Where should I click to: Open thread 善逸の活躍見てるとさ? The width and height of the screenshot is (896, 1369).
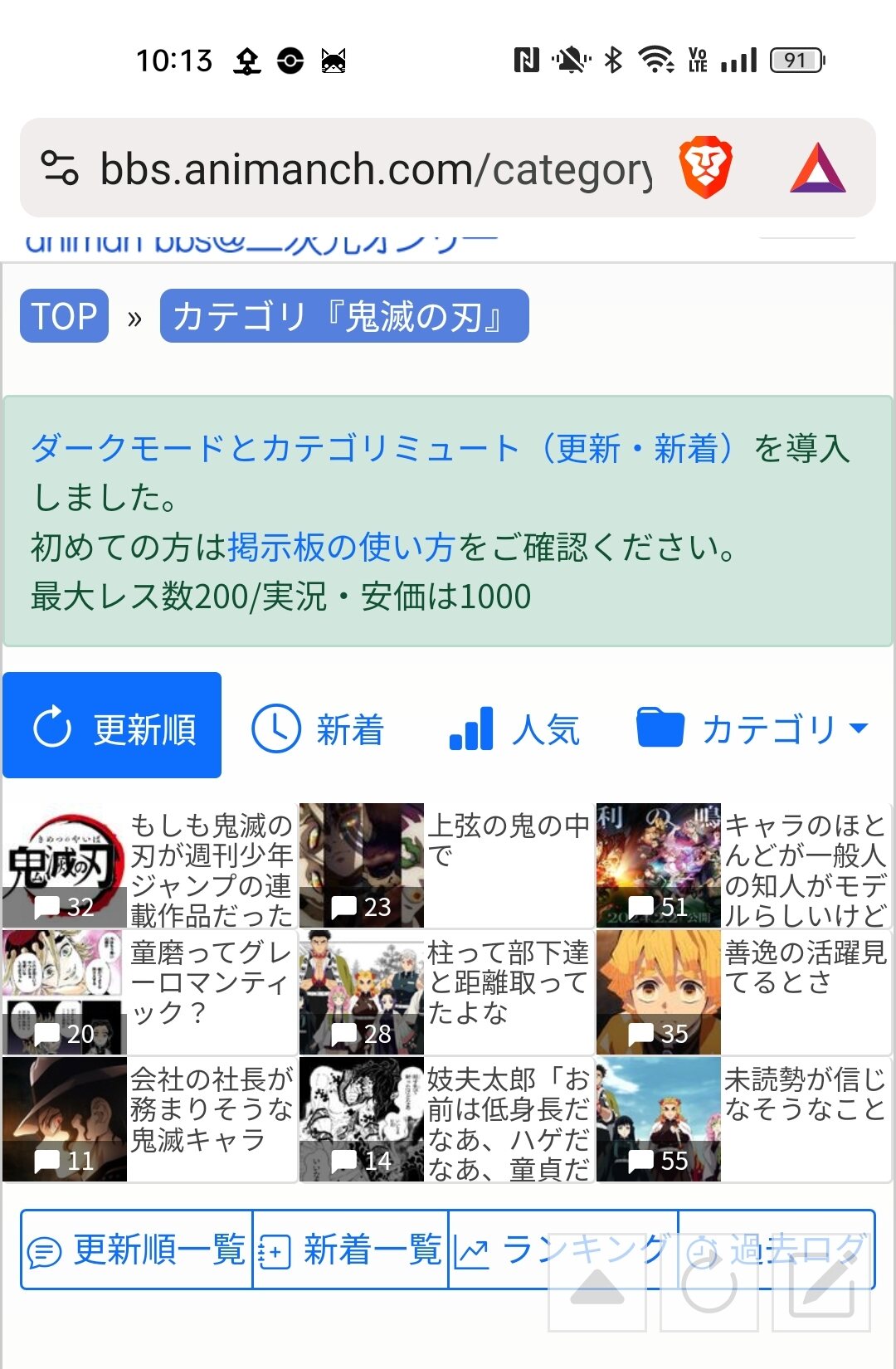pyautogui.click(x=804, y=967)
